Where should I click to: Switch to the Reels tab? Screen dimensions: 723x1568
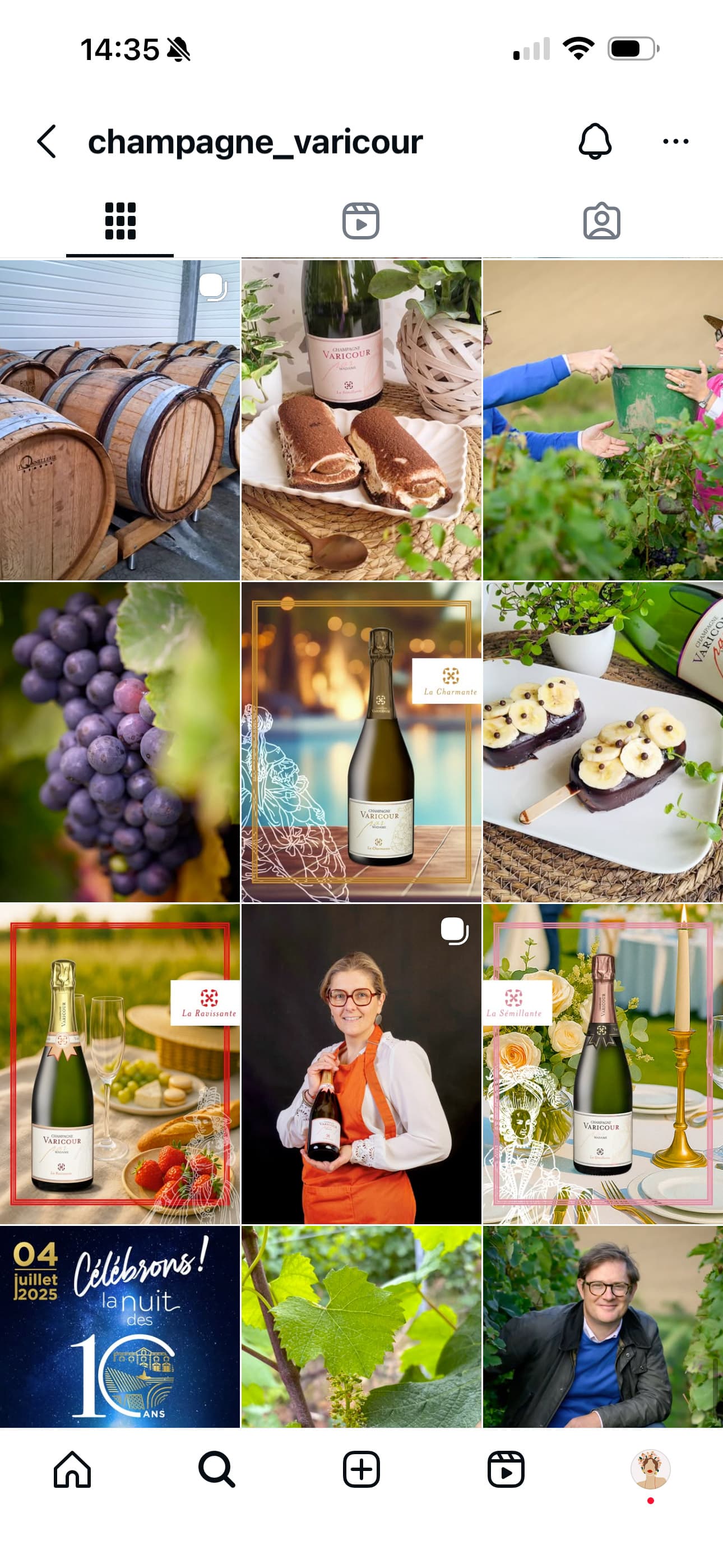coord(361,221)
